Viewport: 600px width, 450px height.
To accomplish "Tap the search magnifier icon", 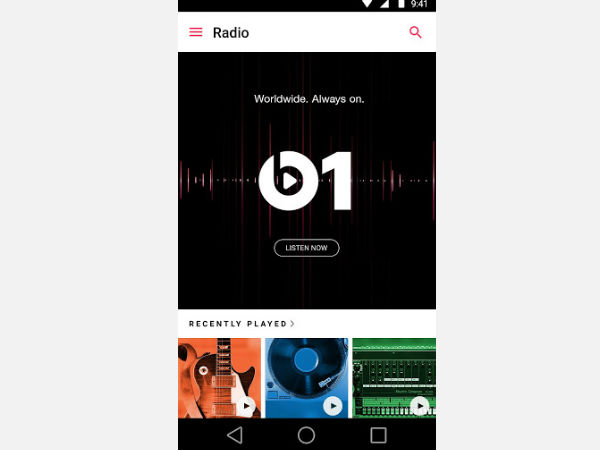I will pos(416,33).
